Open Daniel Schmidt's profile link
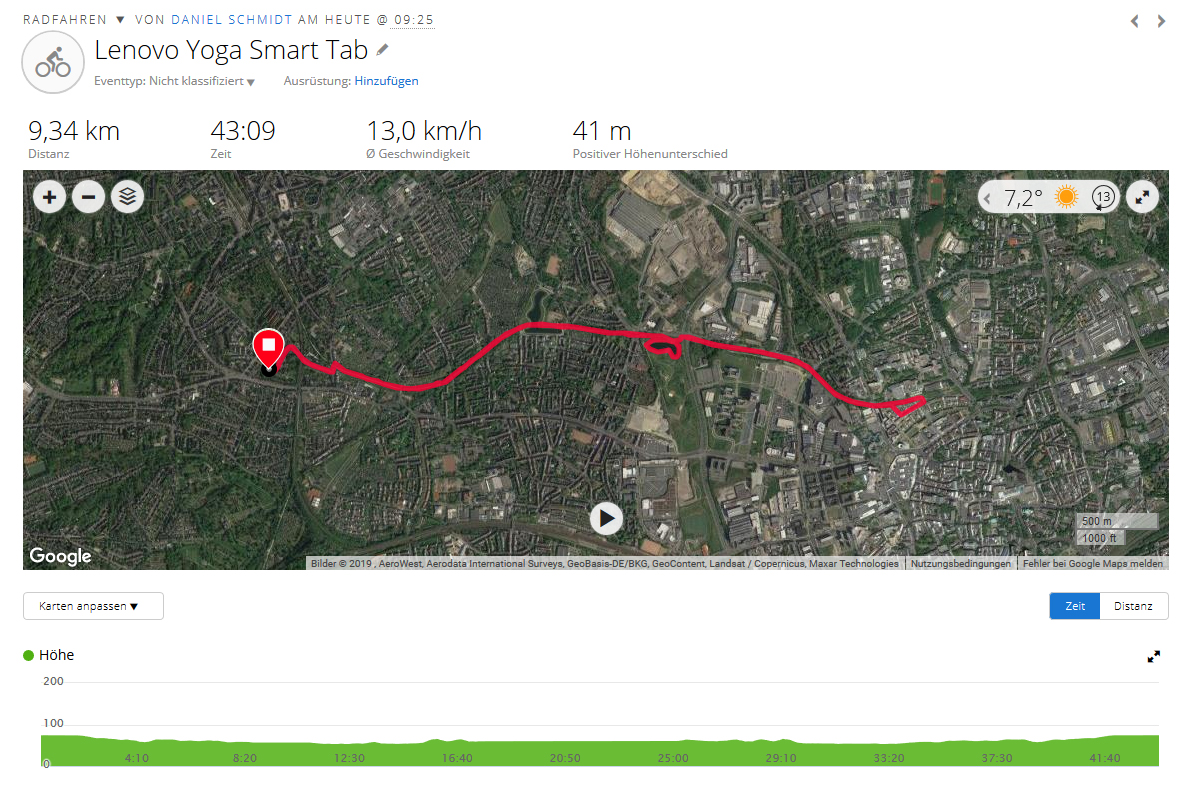Viewport: 1182px width, 788px height. 232,20
